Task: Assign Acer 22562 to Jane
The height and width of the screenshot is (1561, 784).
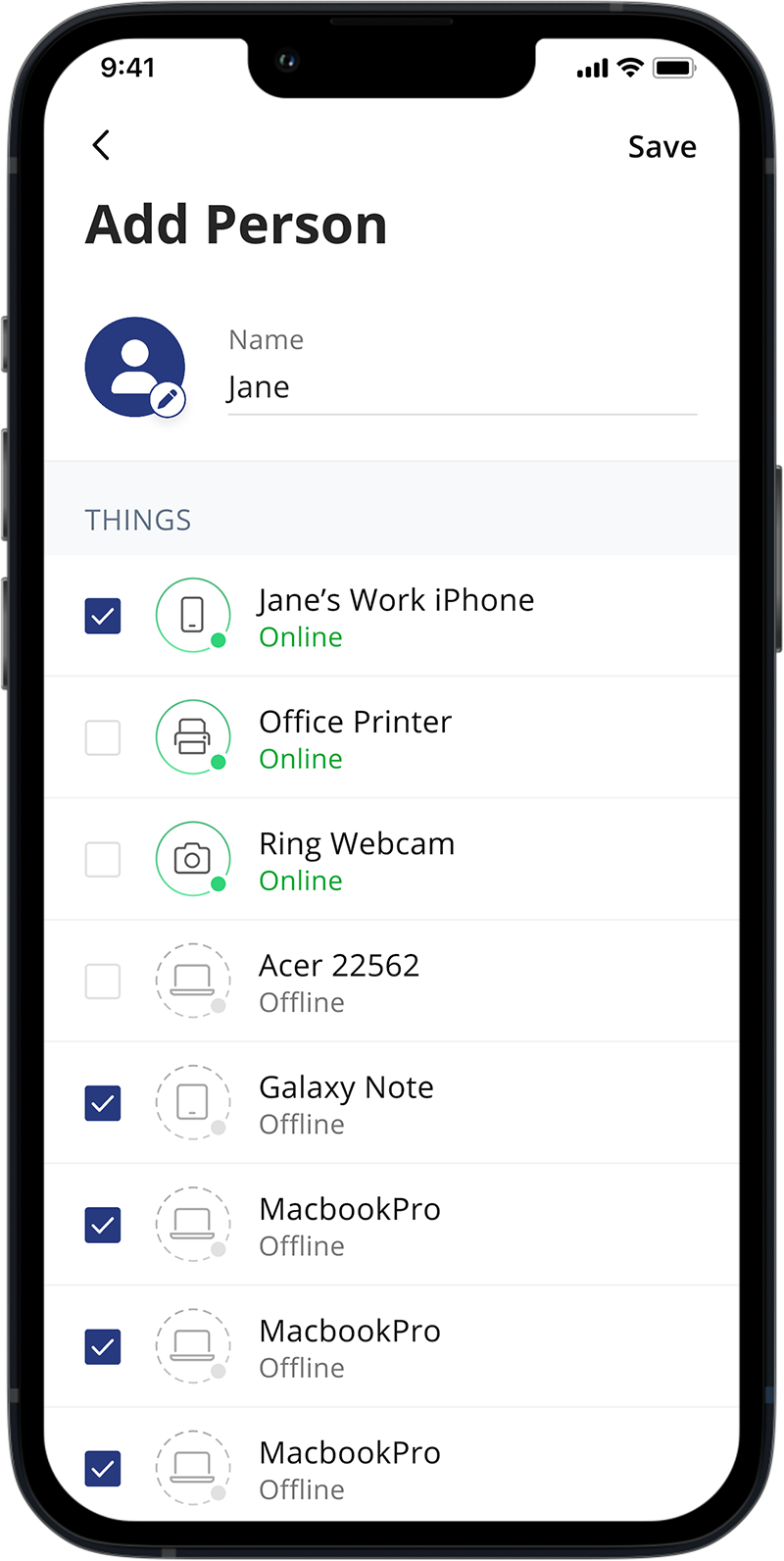Action: click(103, 981)
